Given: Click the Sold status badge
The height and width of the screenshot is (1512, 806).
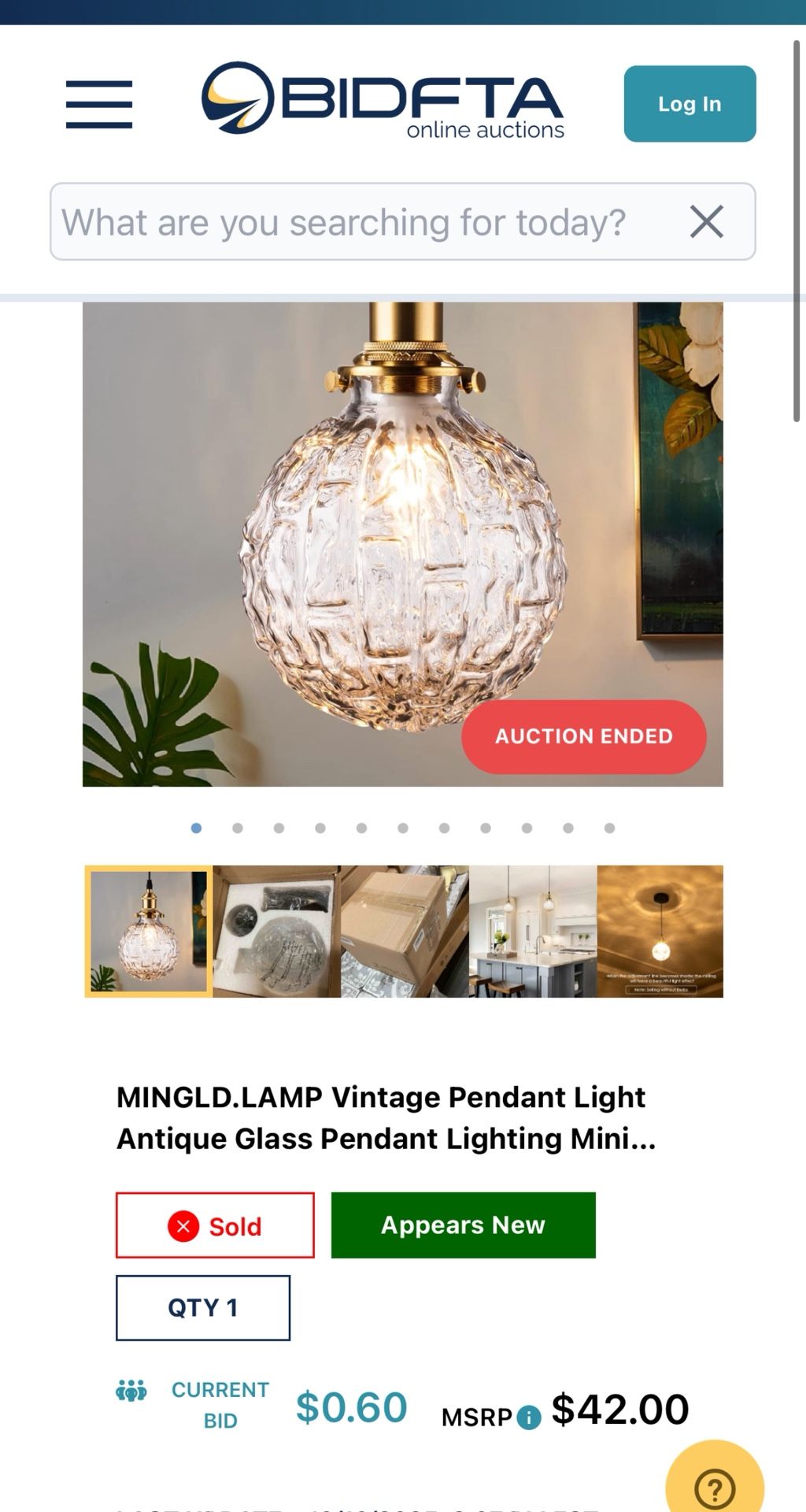Looking at the screenshot, I should (x=214, y=1225).
